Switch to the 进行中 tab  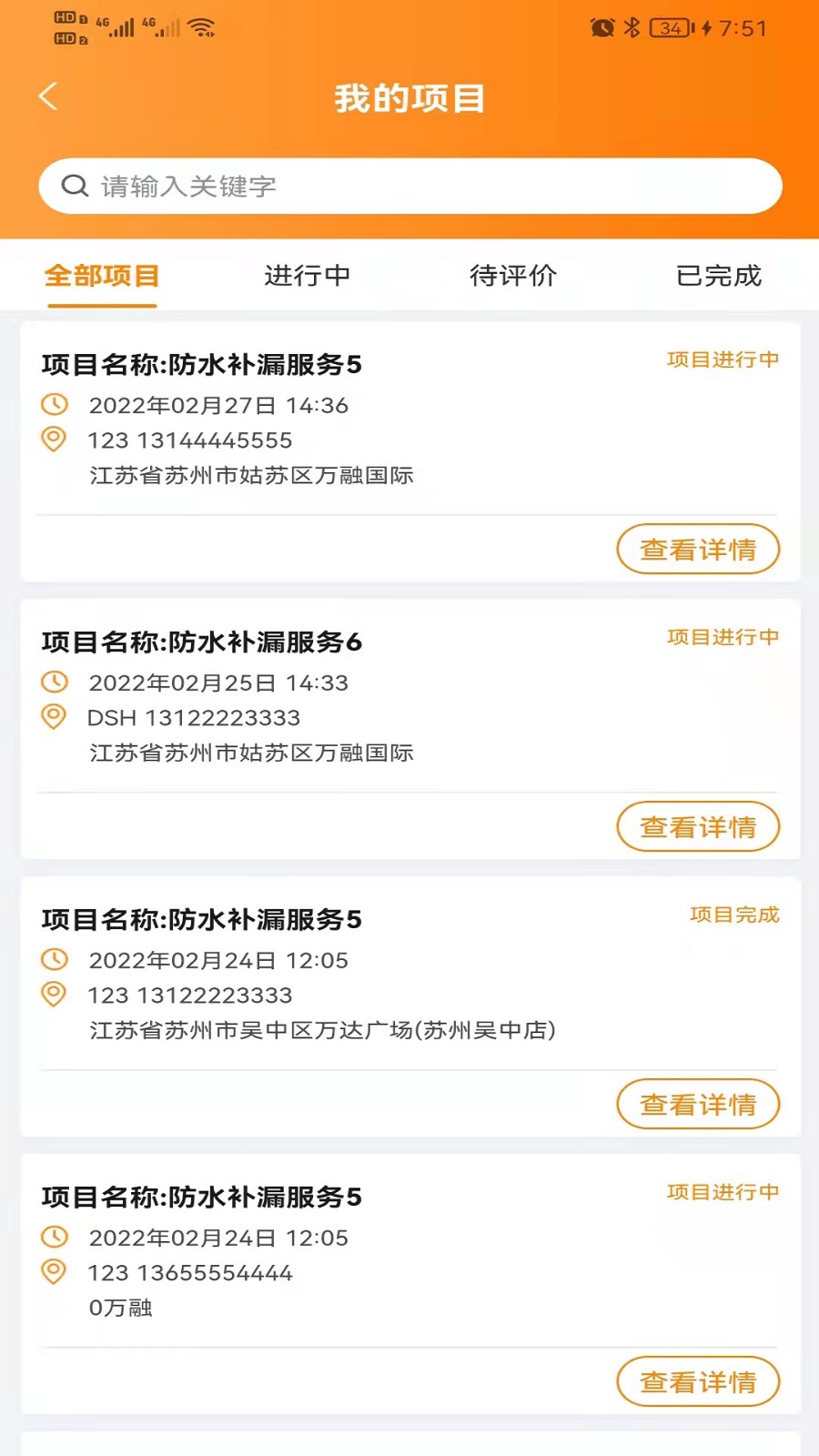pos(308,276)
